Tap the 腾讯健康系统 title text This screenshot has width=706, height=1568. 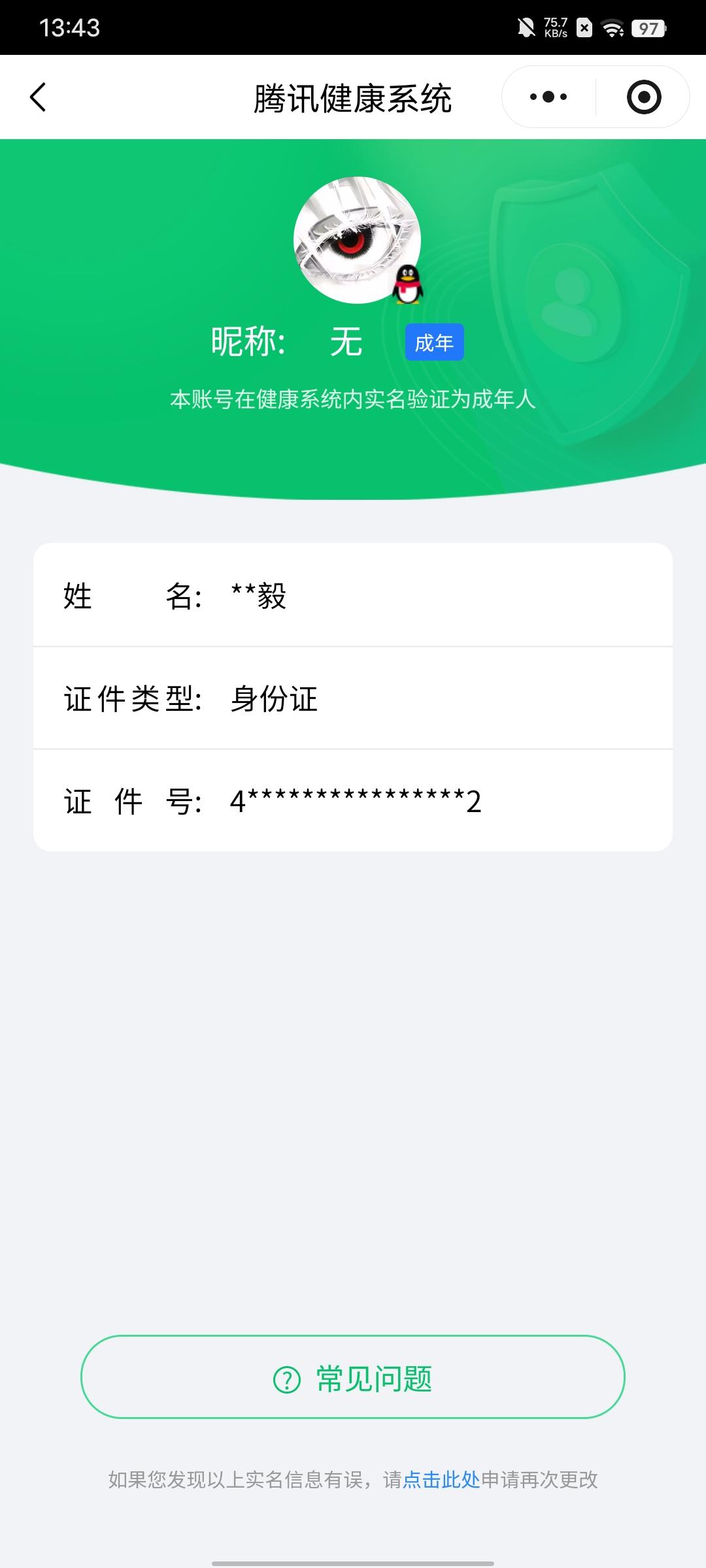click(353, 96)
